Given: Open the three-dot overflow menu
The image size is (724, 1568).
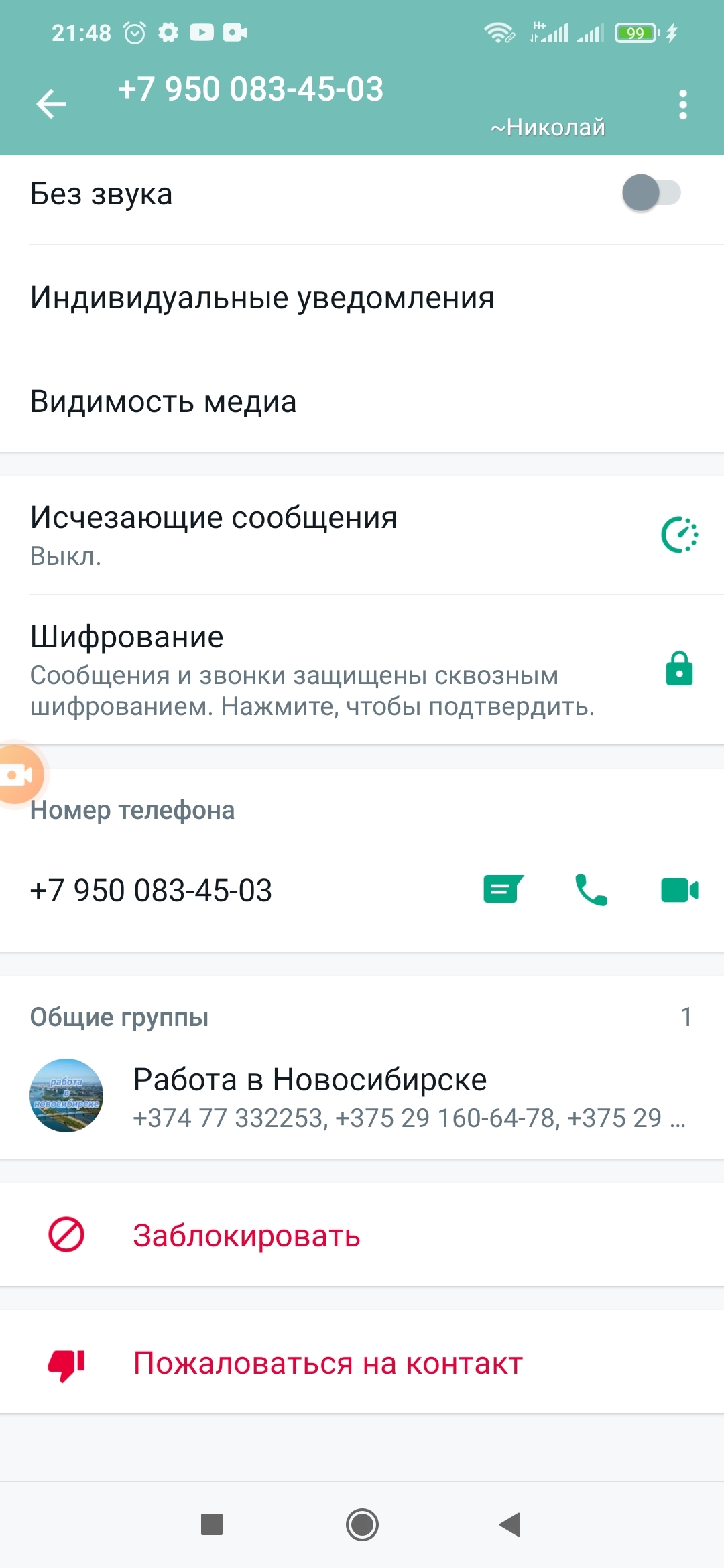Looking at the screenshot, I should click(682, 105).
